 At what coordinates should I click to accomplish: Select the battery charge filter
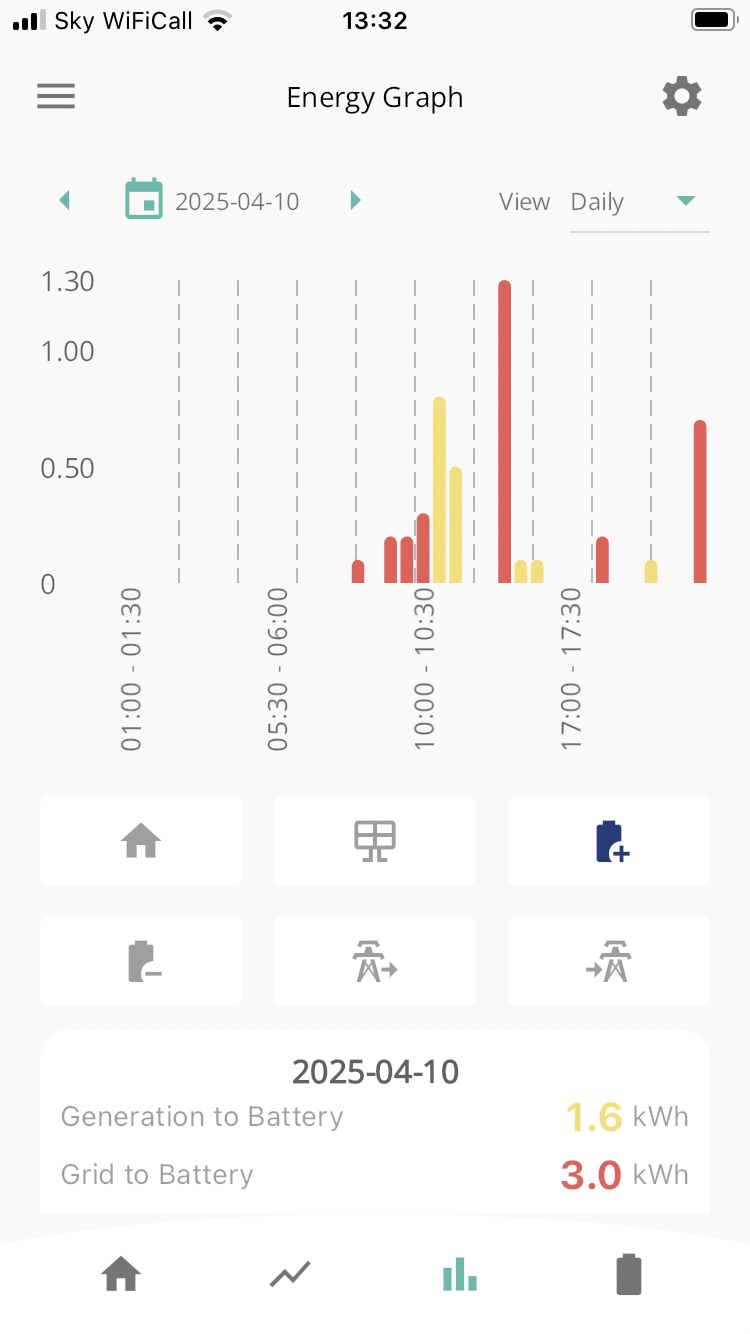[x=609, y=841]
